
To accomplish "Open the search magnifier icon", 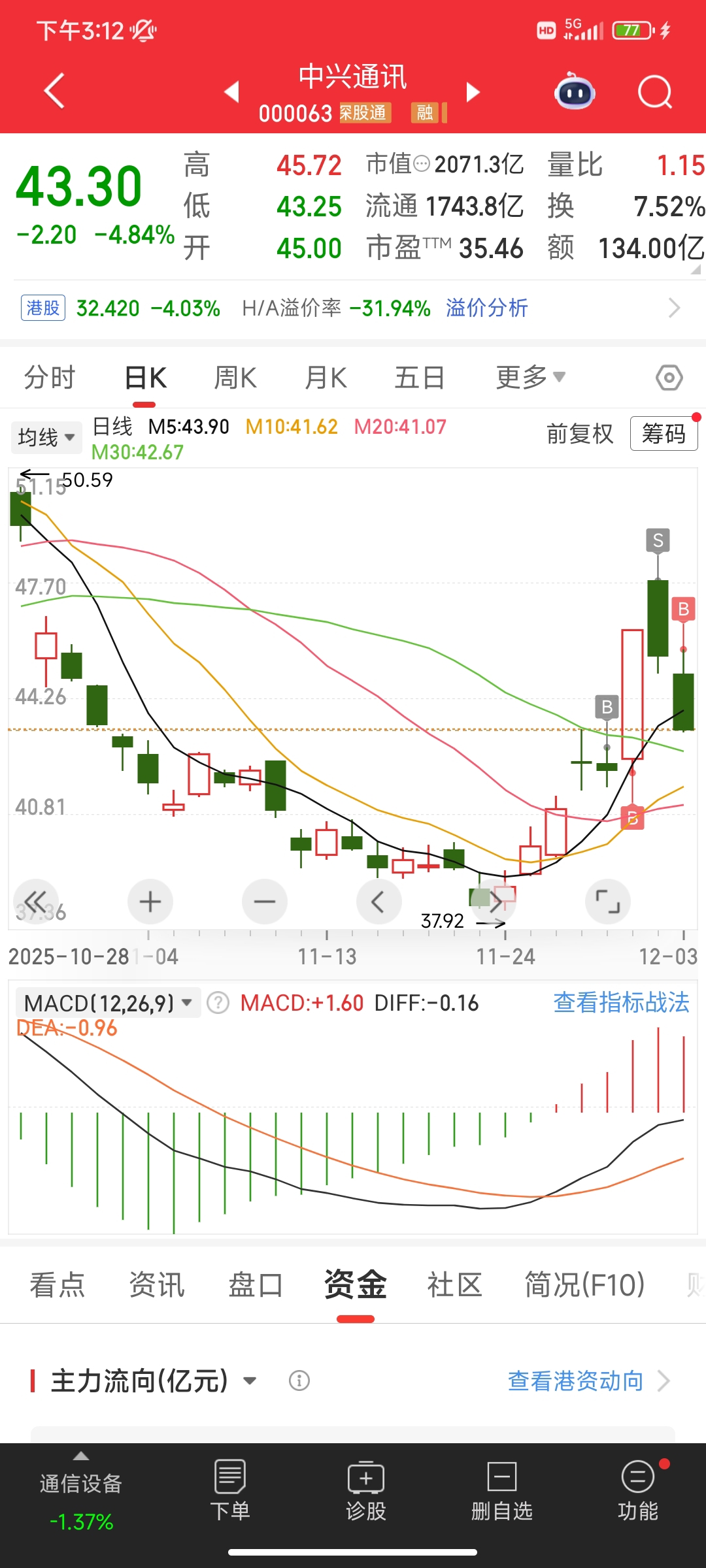I will coord(654,92).
